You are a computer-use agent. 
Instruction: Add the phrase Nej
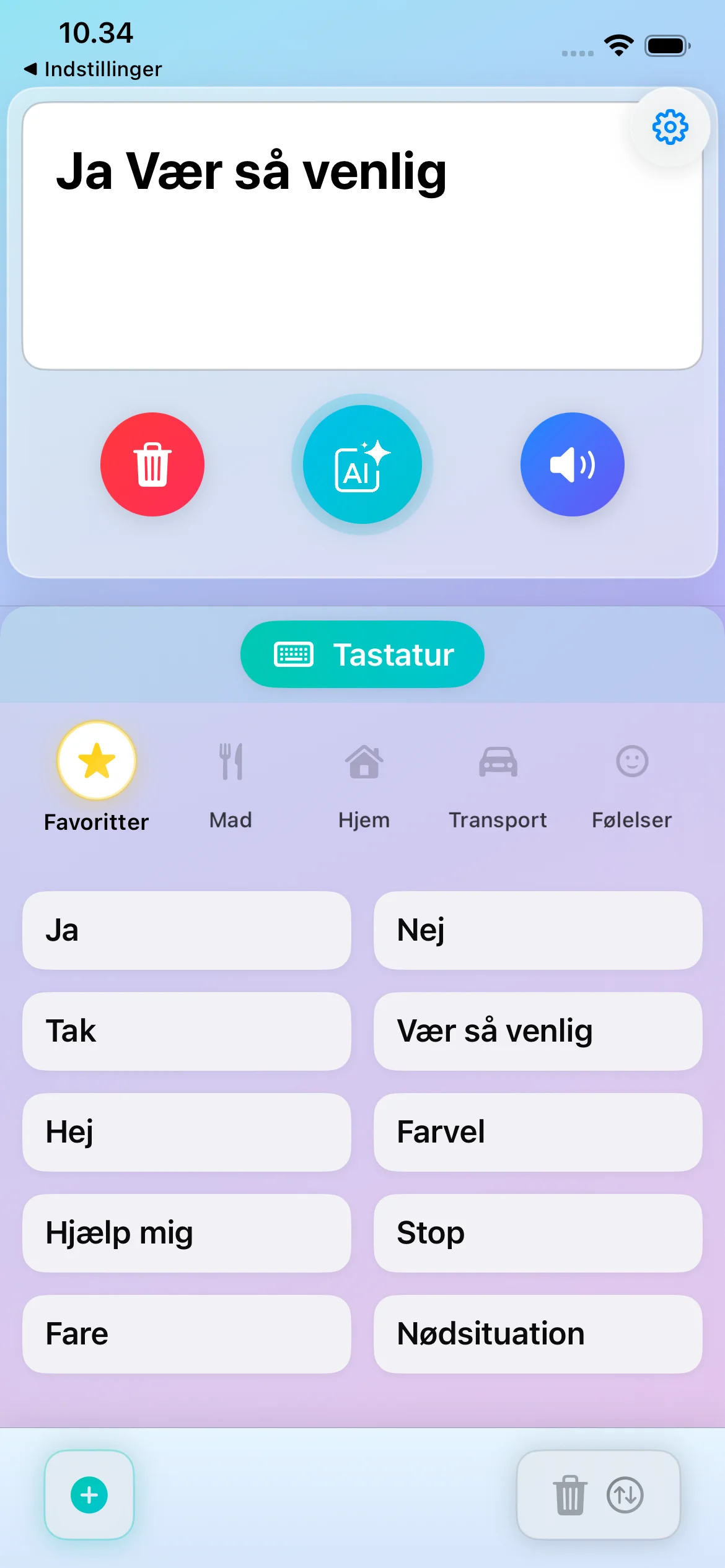point(538,930)
